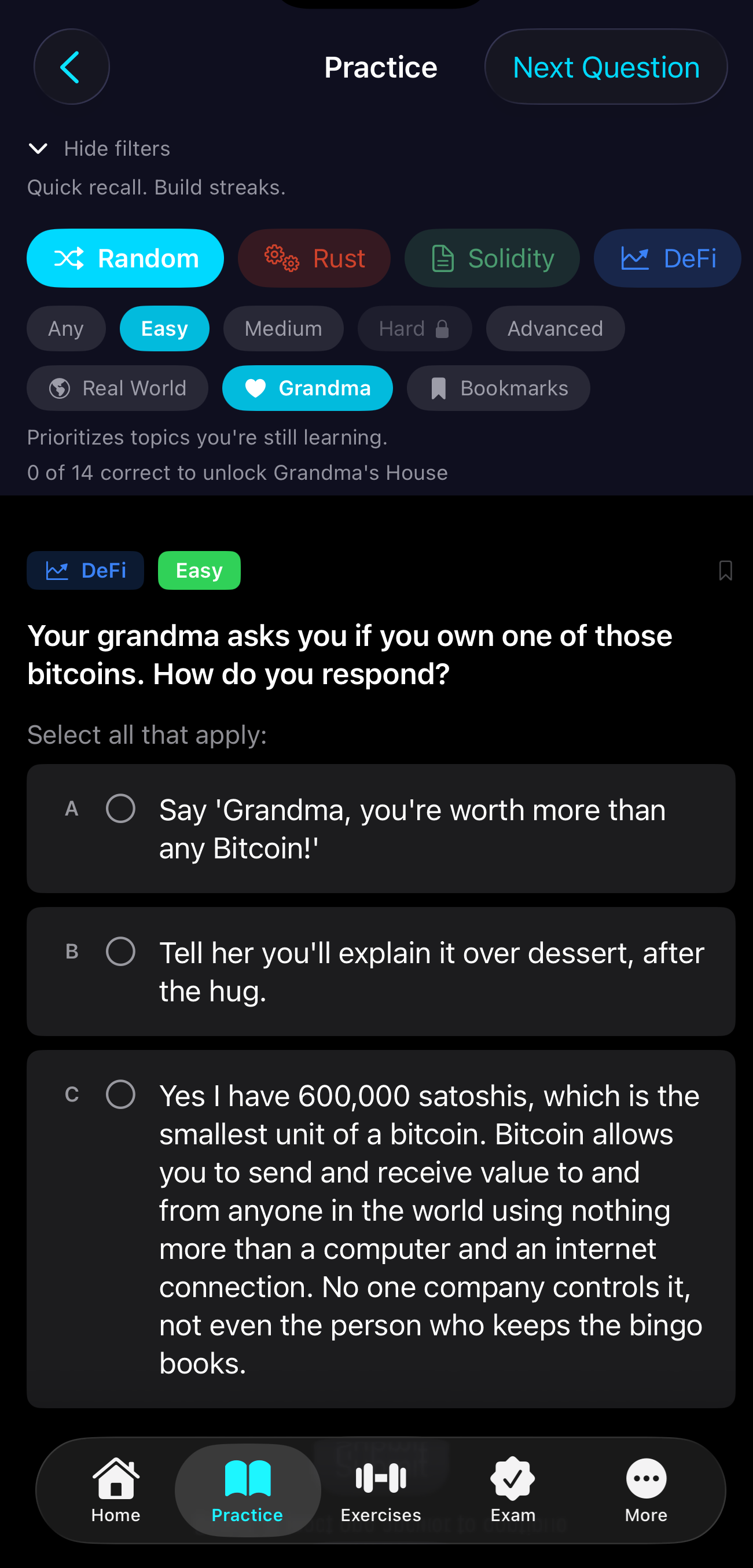Click the DeFi chart icon filter
The width and height of the screenshot is (753, 1568).
636,258
